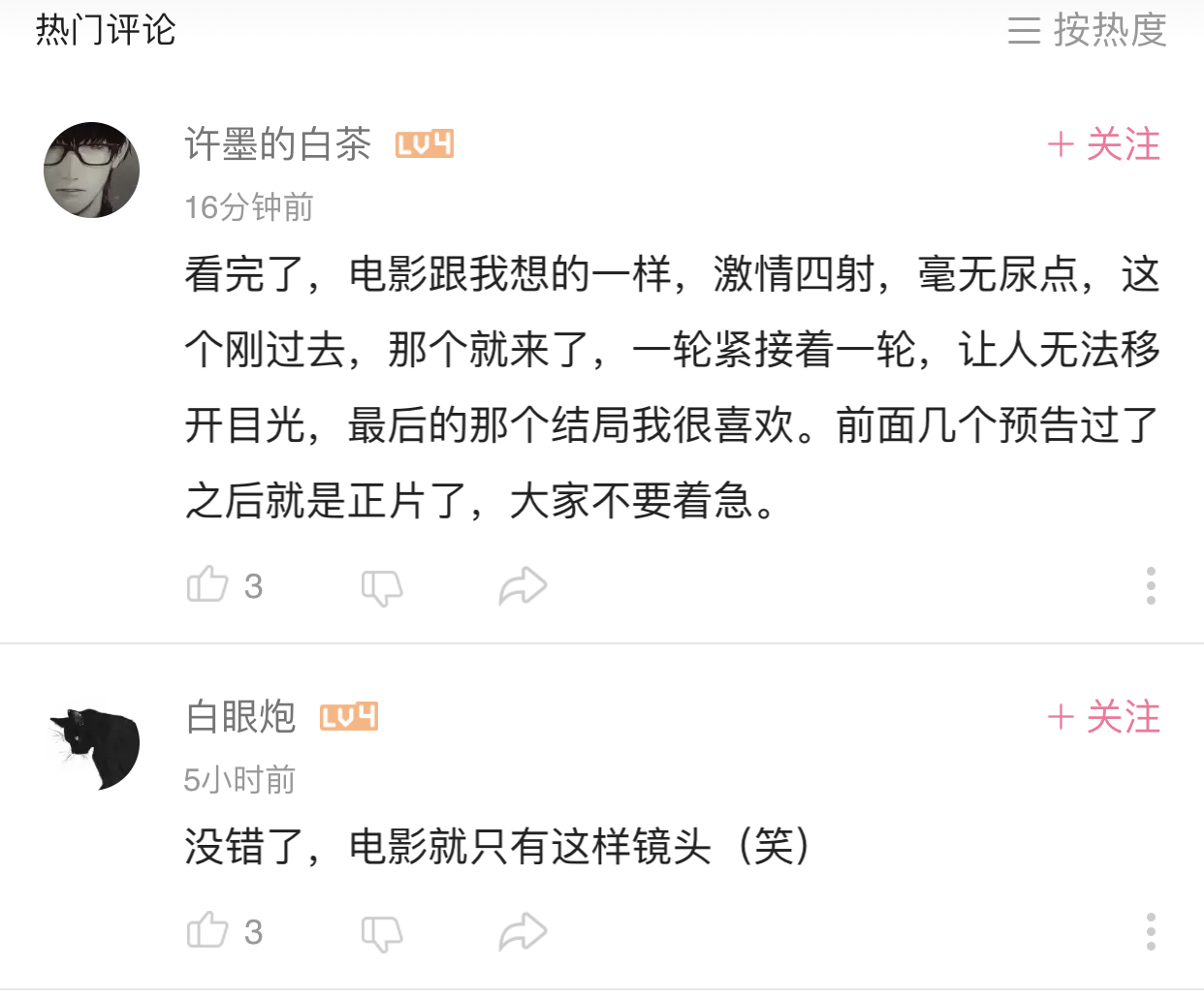View 白眼炮's profile avatar
Screen dimensions: 1204x999
(x=94, y=745)
